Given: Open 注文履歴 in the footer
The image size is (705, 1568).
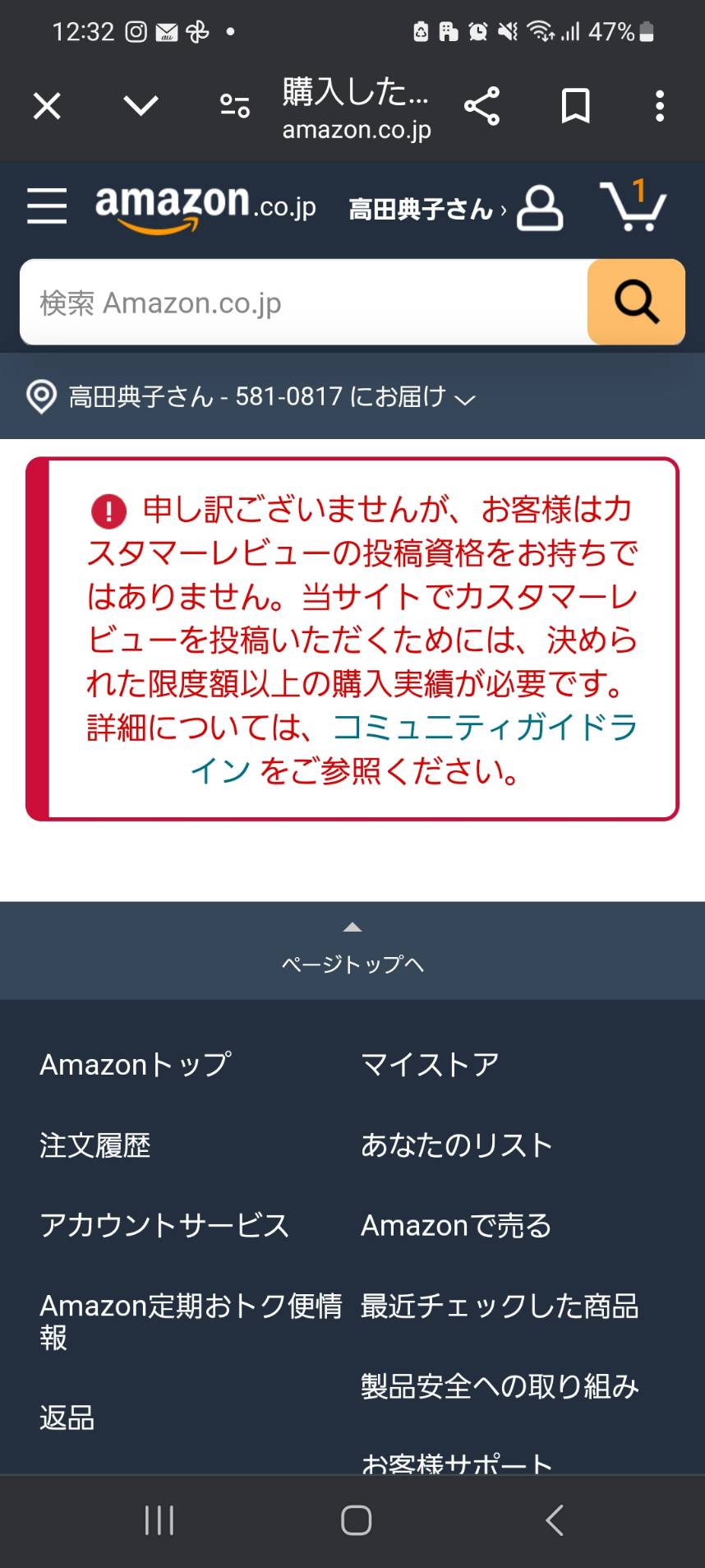Looking at the screenshot, I should [x=95, y=1145].
